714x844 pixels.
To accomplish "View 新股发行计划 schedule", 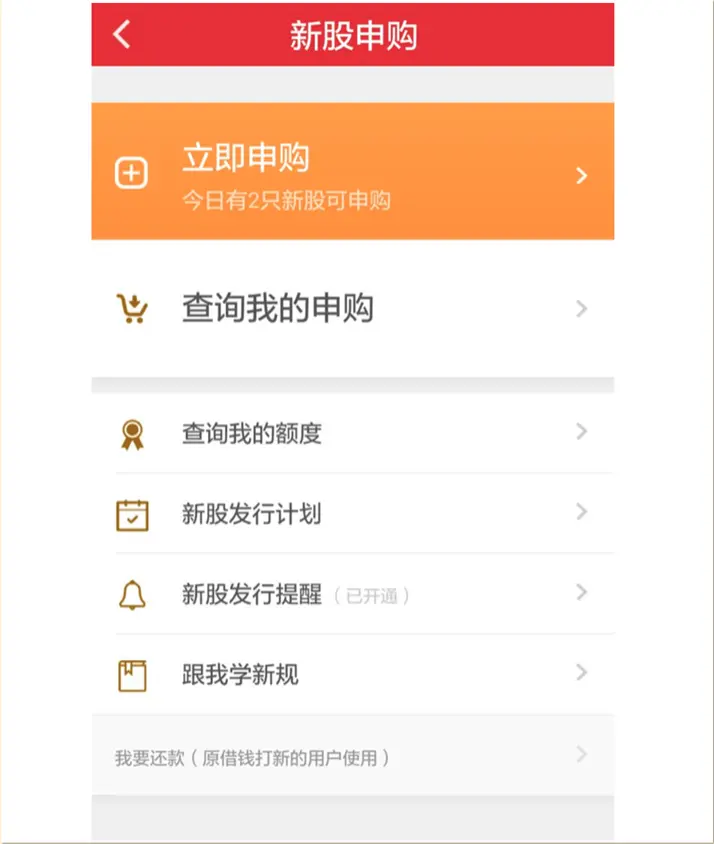I will 352,514.
